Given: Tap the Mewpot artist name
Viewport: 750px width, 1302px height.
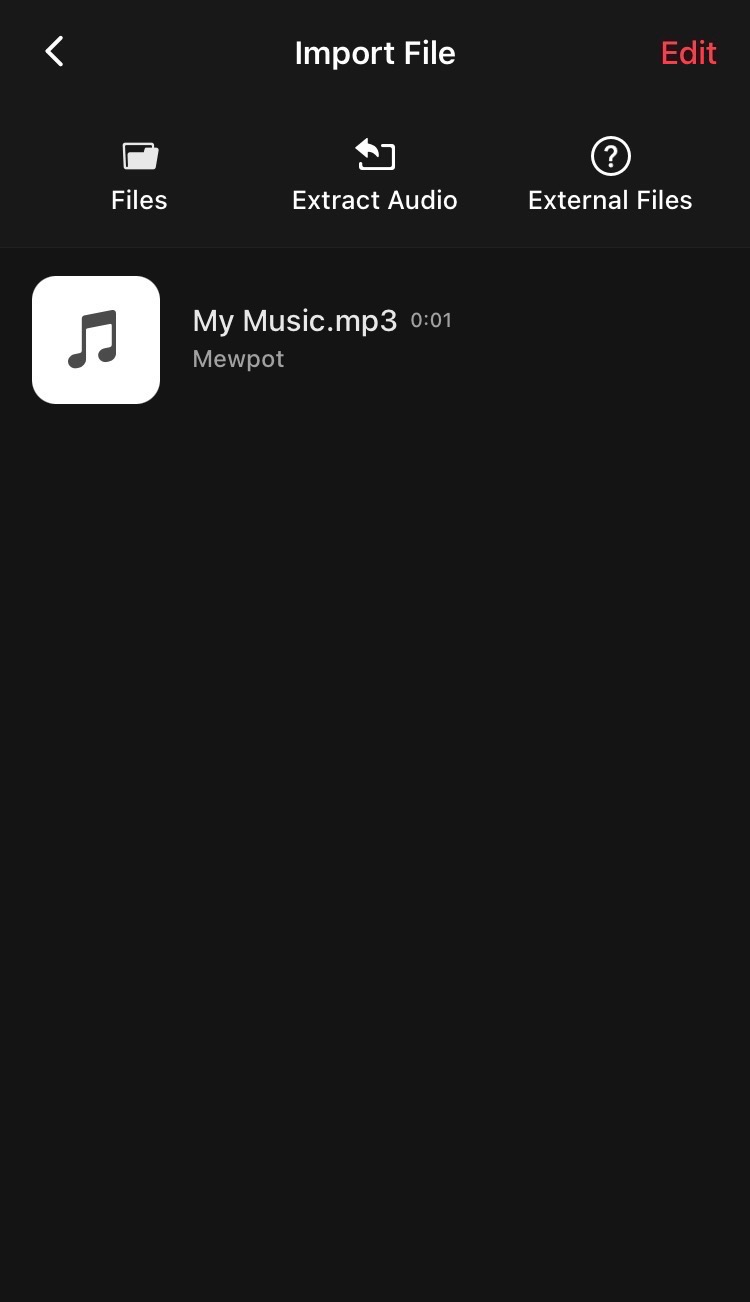Looking at the screenshot, I should (238, 358).
